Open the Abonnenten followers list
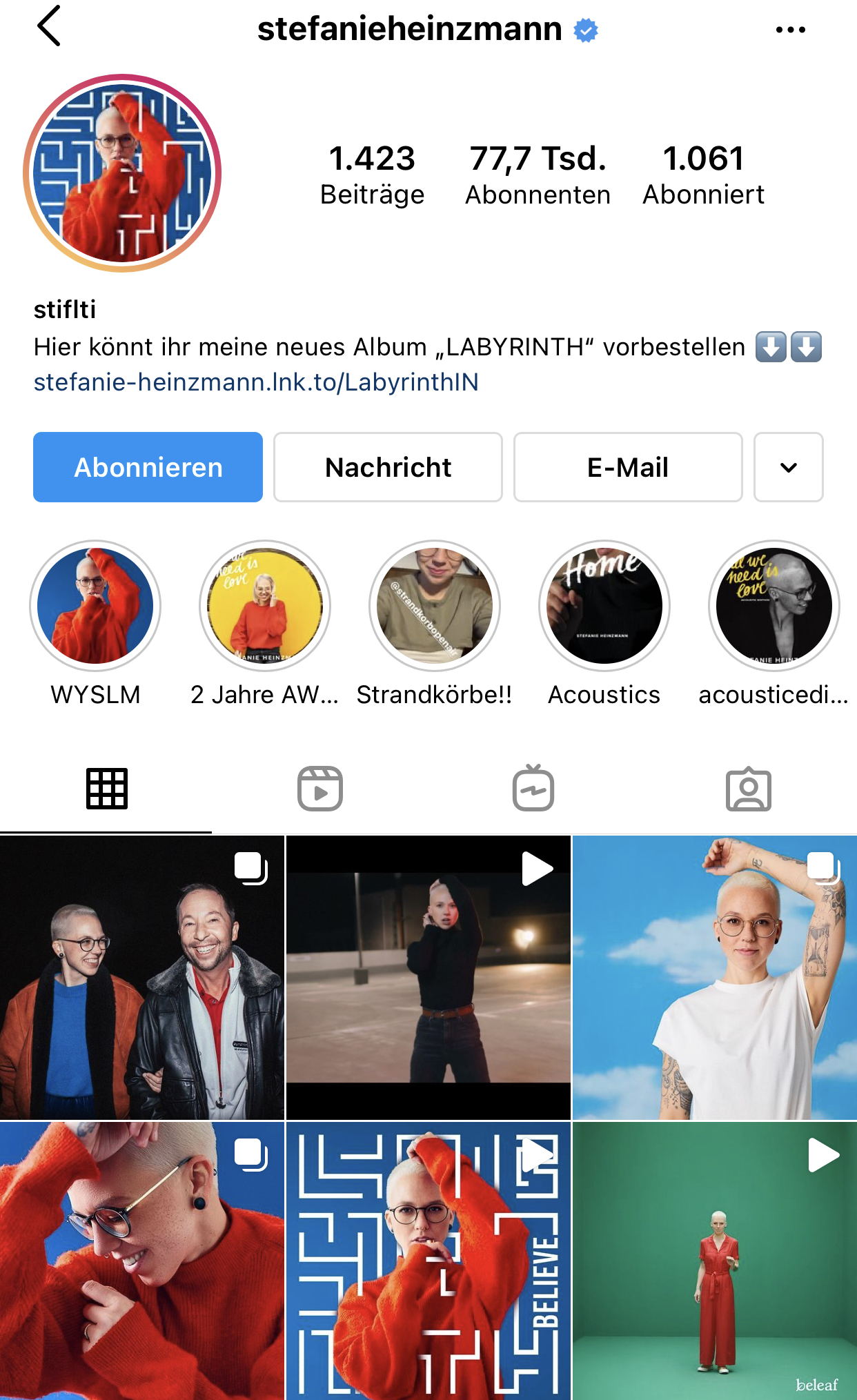The width and height of the screenshot is (857, 1400). pos(538,175)
